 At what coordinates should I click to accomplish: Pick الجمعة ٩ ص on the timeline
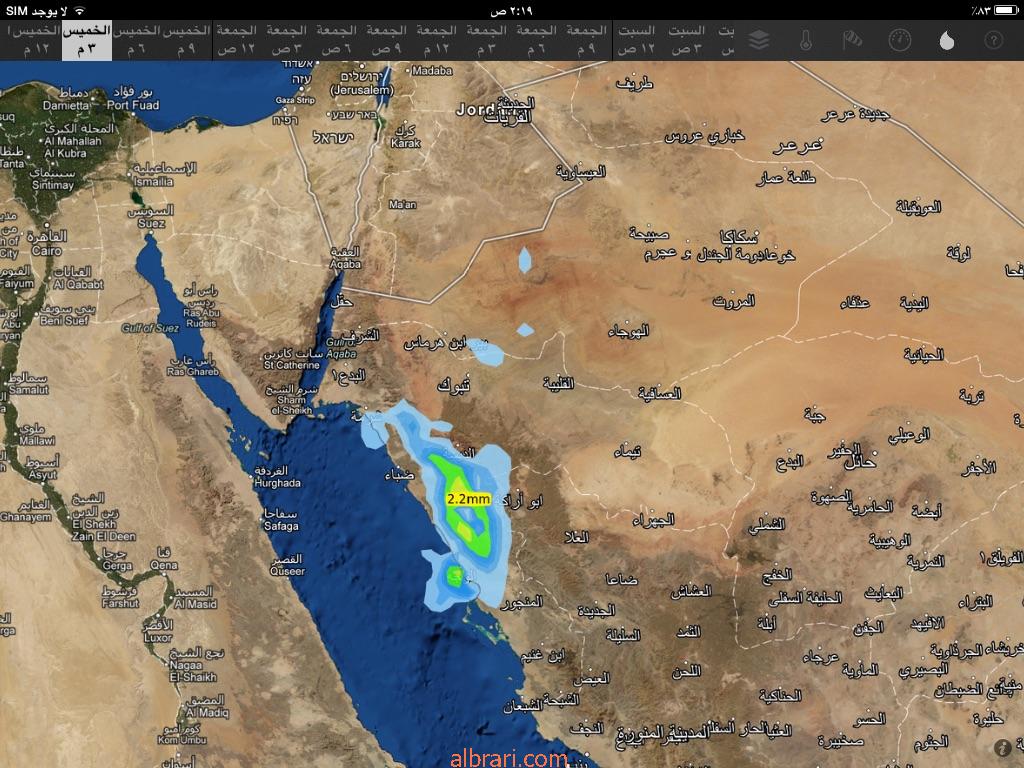pos(386,40)
